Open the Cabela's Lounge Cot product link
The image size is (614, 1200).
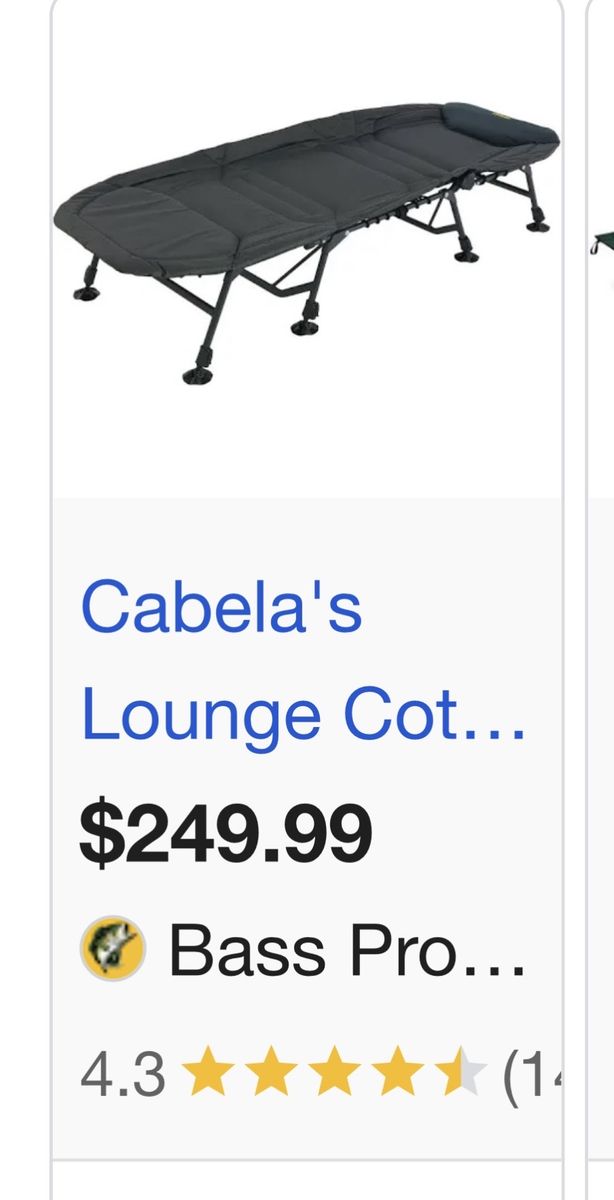point(303,659)
